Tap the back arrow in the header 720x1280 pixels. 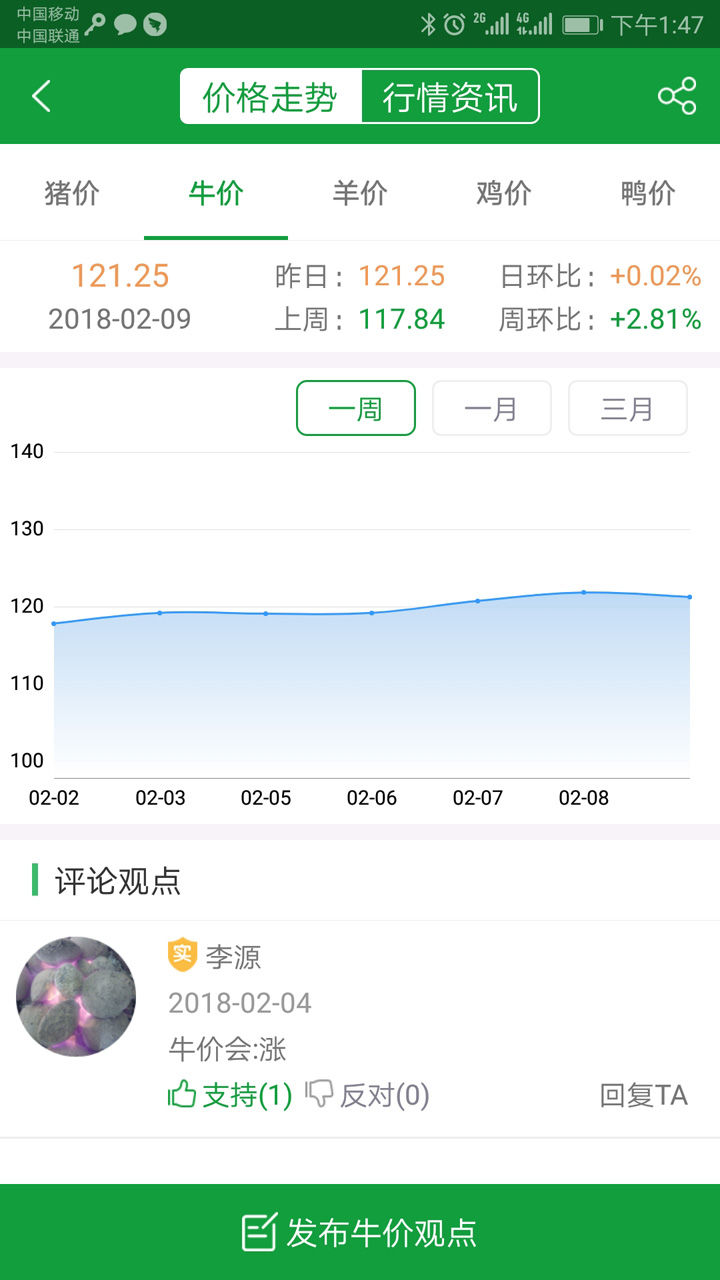(x=42, y=96)
